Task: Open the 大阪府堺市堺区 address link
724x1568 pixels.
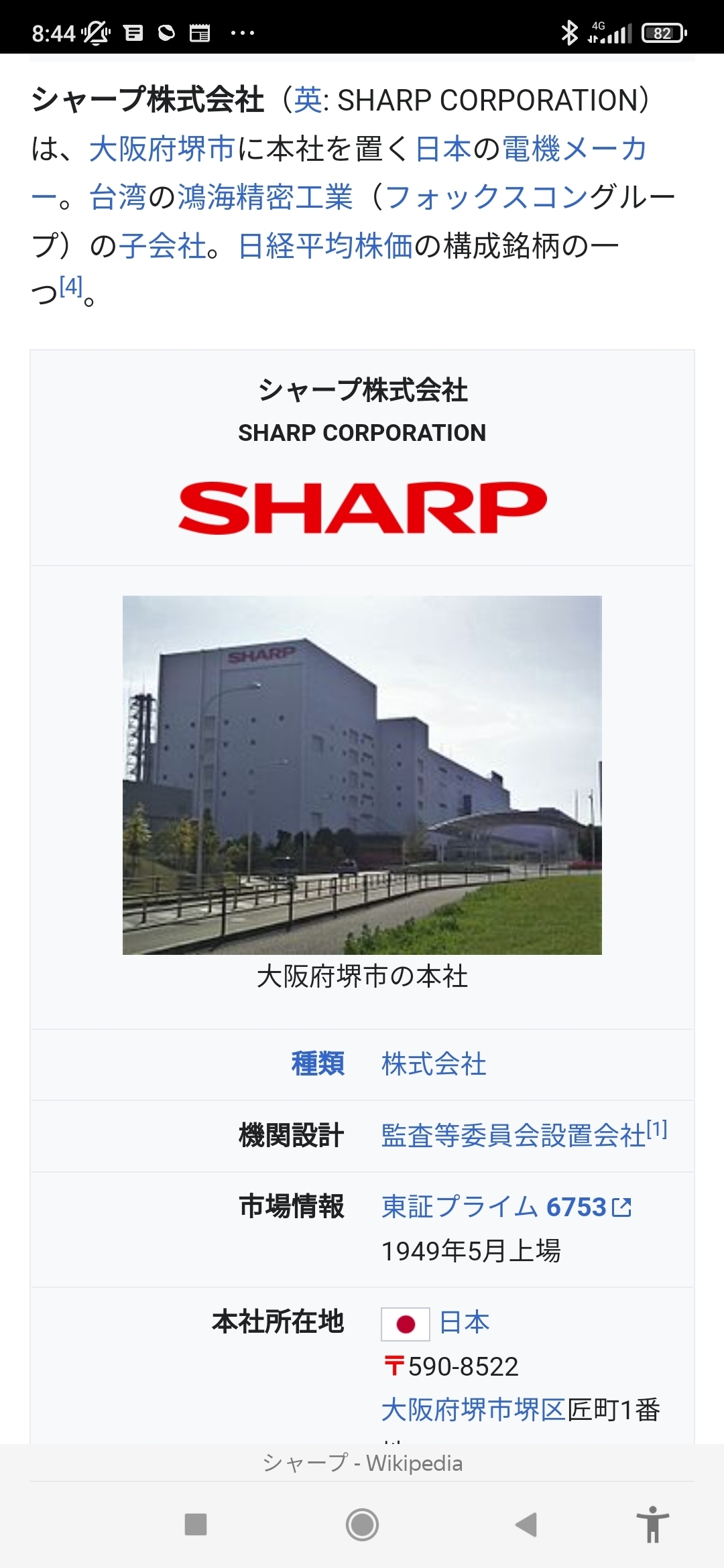Action: click(473, 1410)
